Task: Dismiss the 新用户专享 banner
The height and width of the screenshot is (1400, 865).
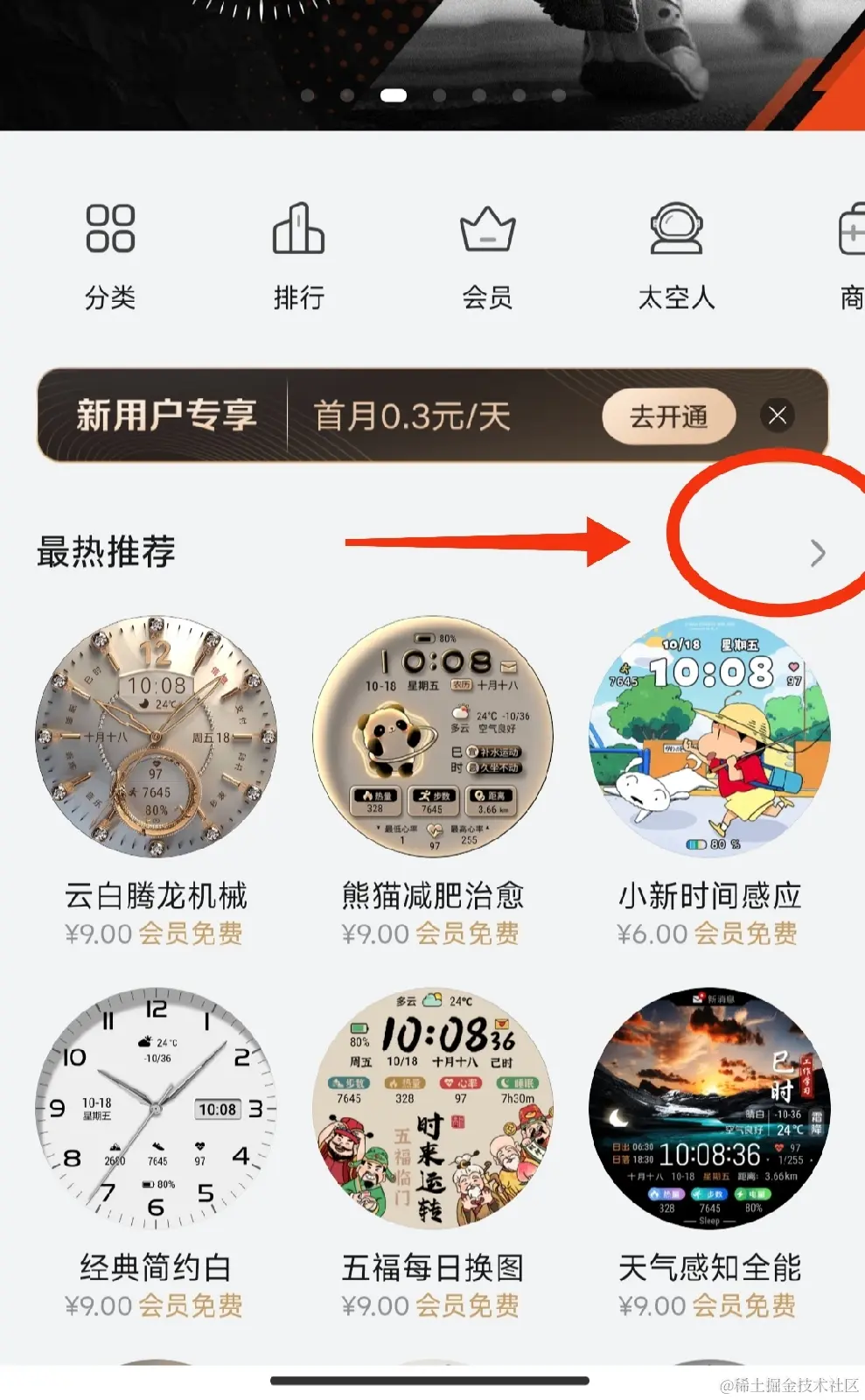Action: click(778, 416)
